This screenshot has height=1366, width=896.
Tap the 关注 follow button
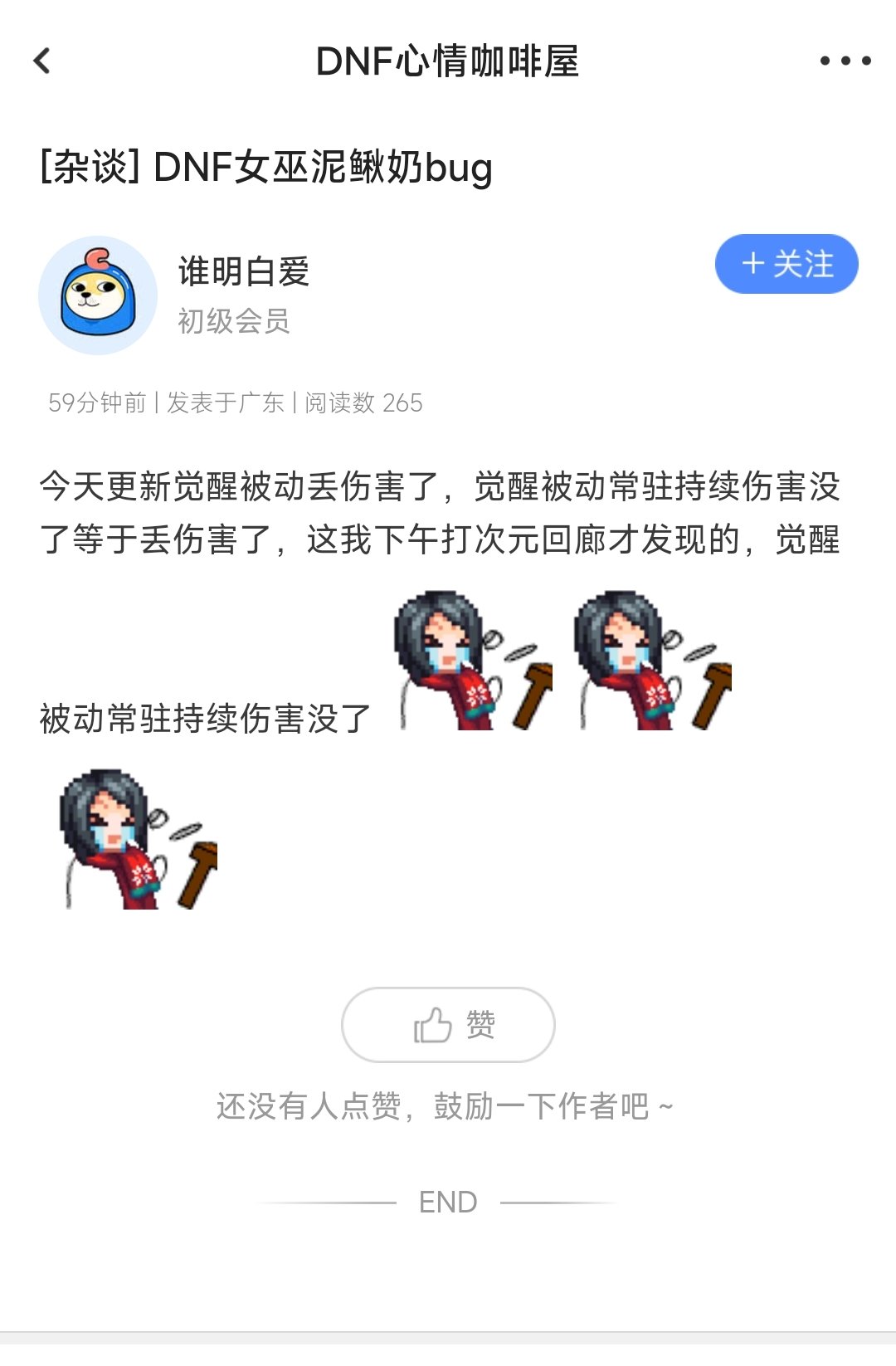[x=786, y=264]
